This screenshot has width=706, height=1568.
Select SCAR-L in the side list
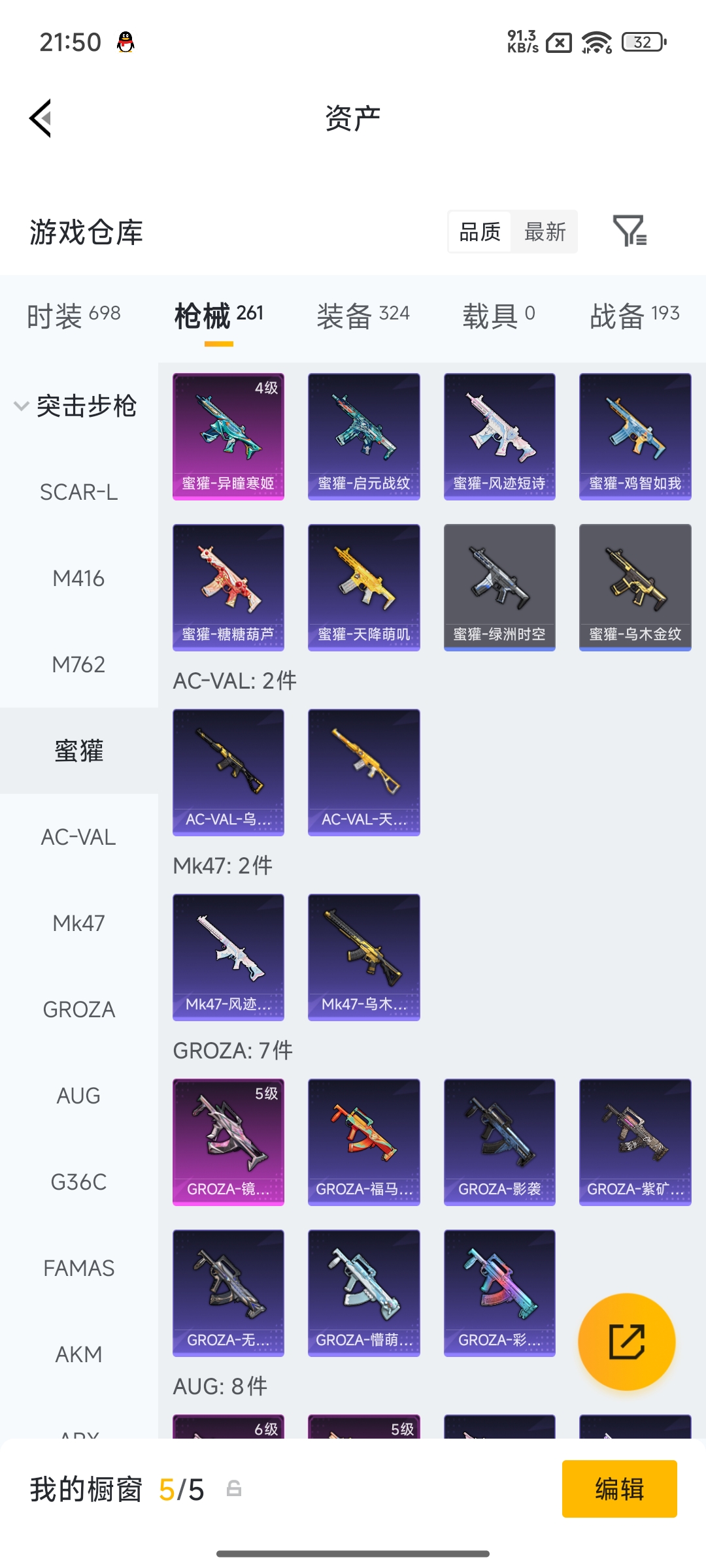[x=78, y=492]
